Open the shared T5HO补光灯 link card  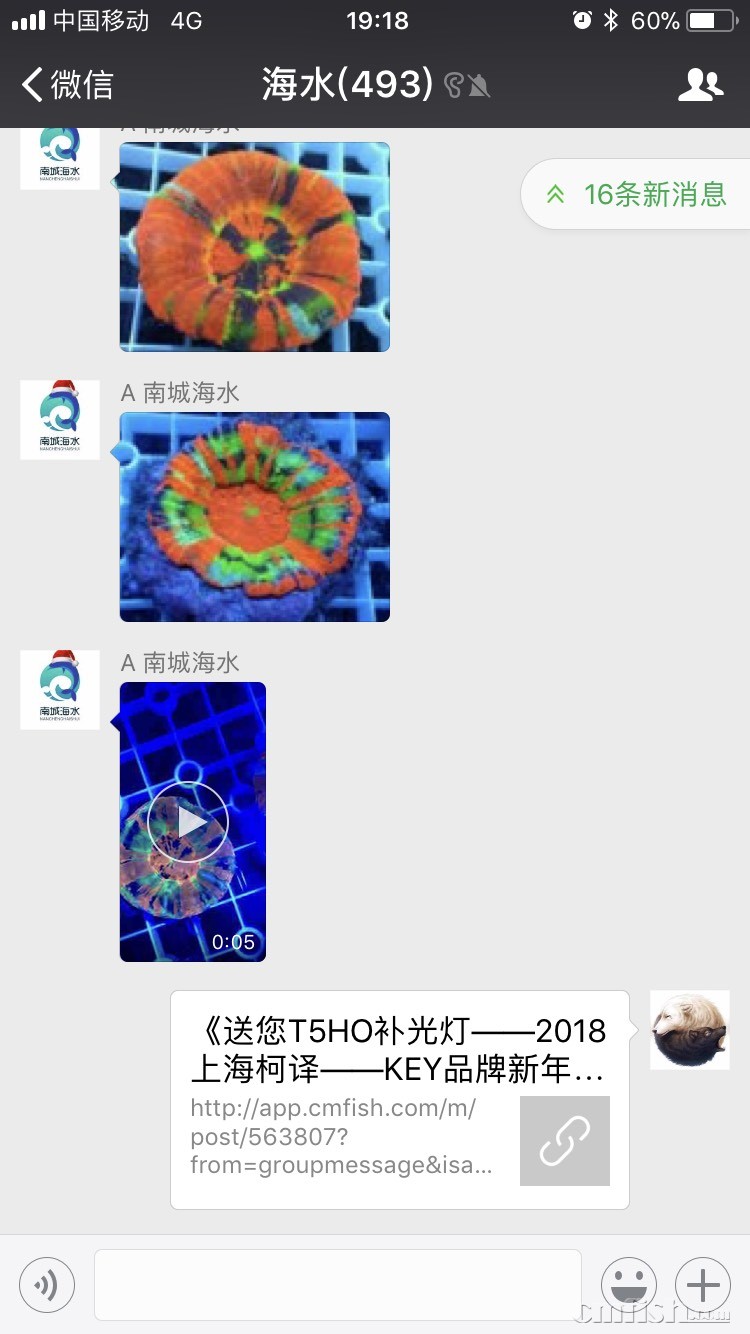(399, 1099)
